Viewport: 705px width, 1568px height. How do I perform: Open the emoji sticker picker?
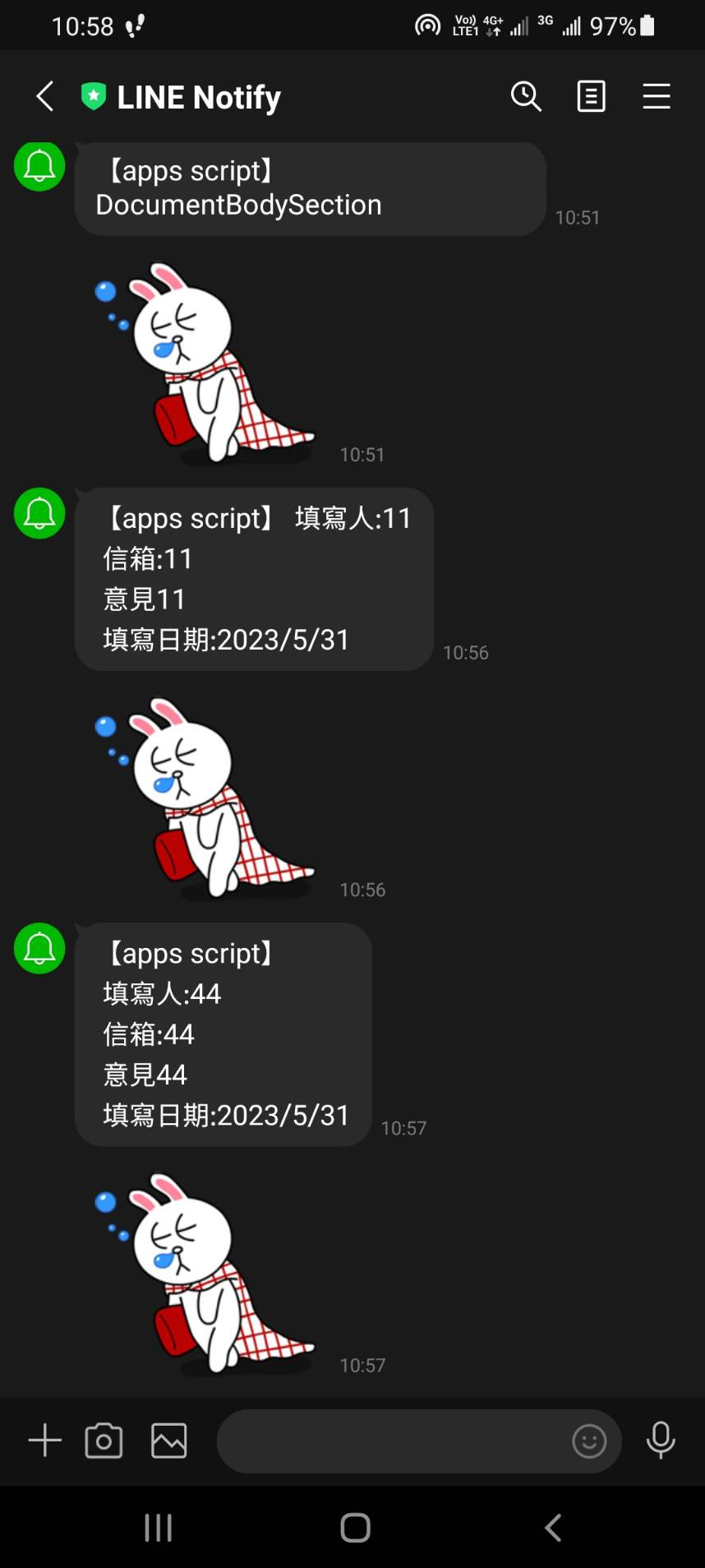(x=589, y=1441)
